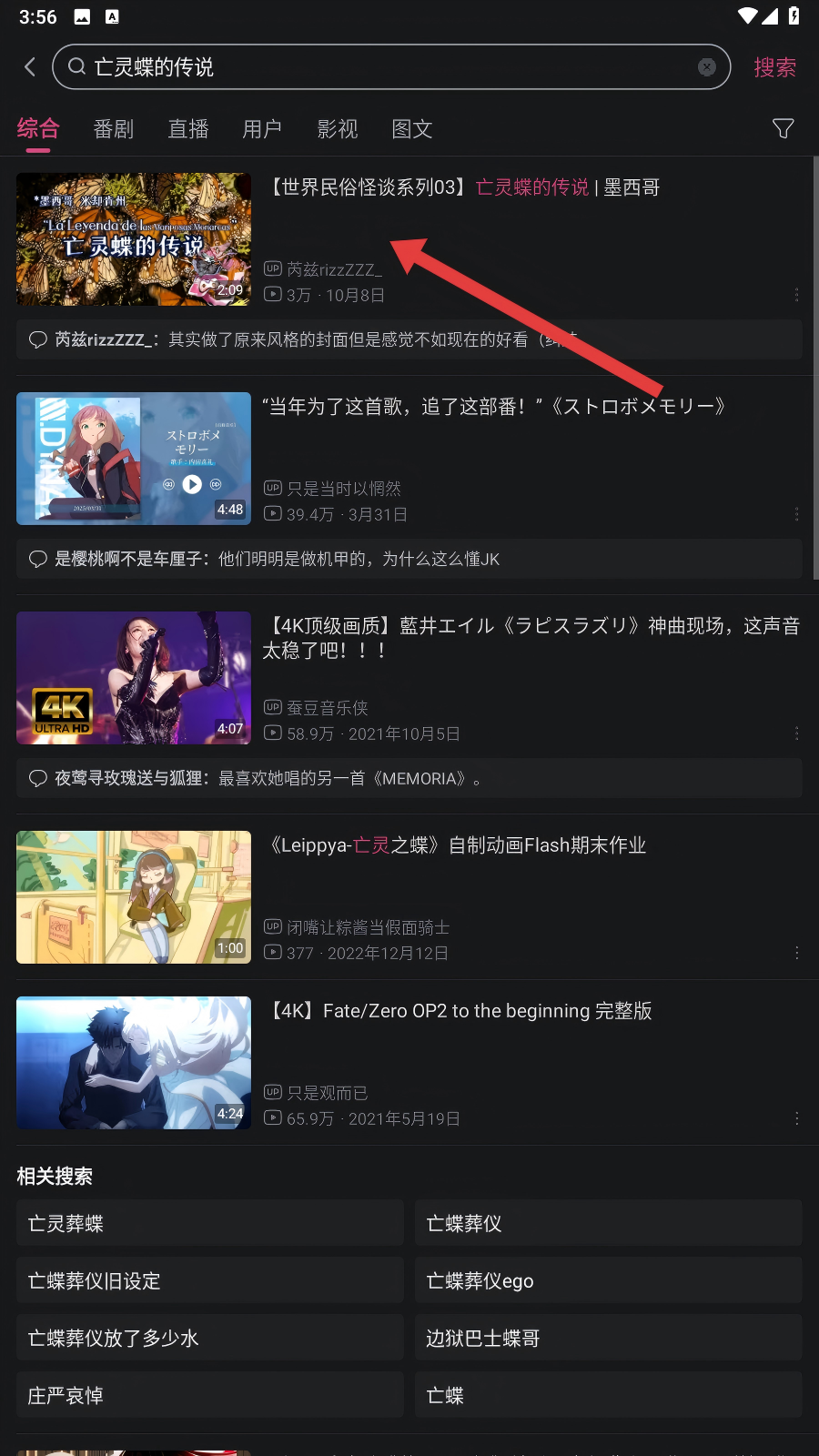This screenshot has height=1456, width=819.
Task: Select the 用户 tab
Action: [x=262, y=129]
